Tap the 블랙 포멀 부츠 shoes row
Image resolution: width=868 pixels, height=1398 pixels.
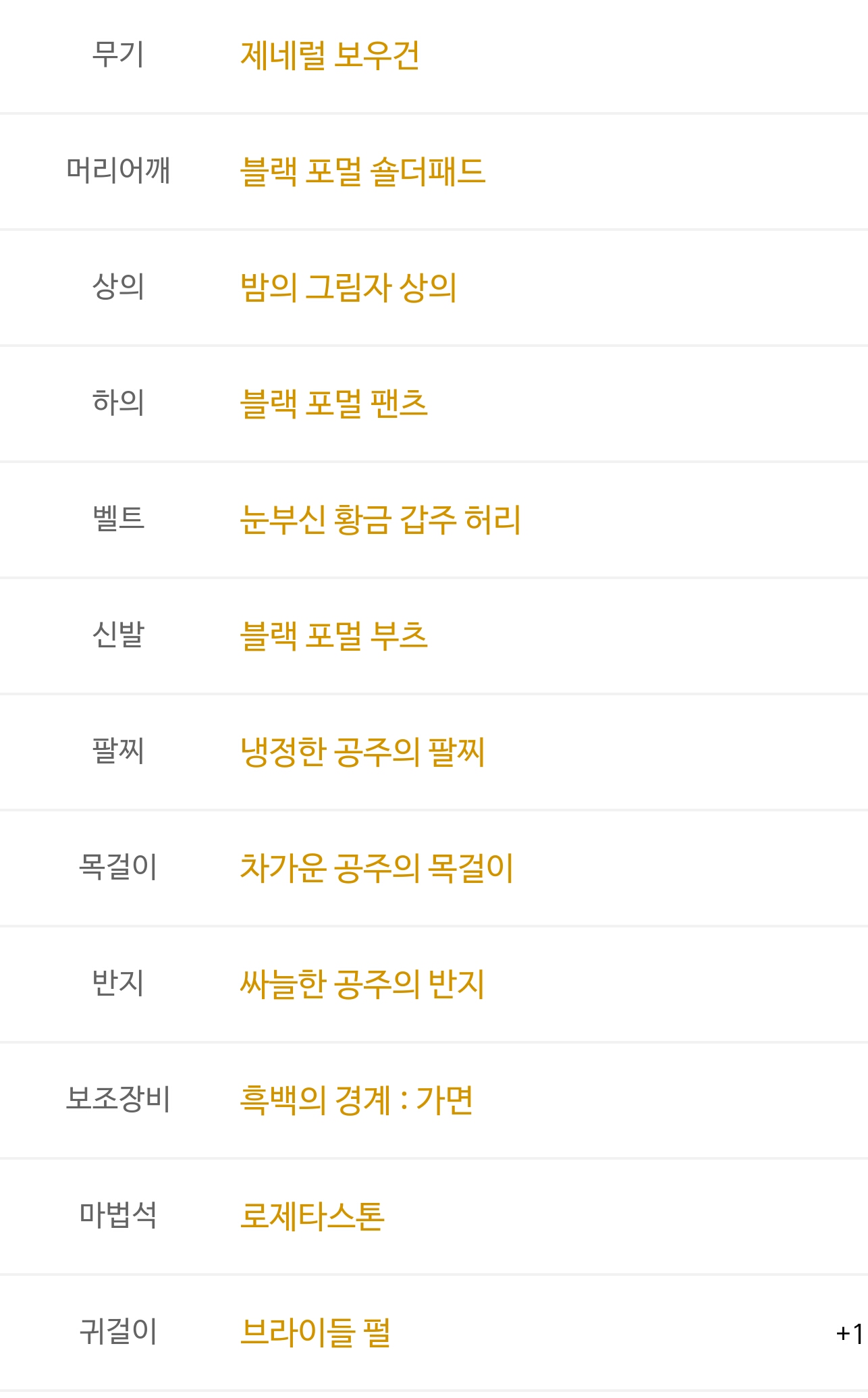point(434,636)
